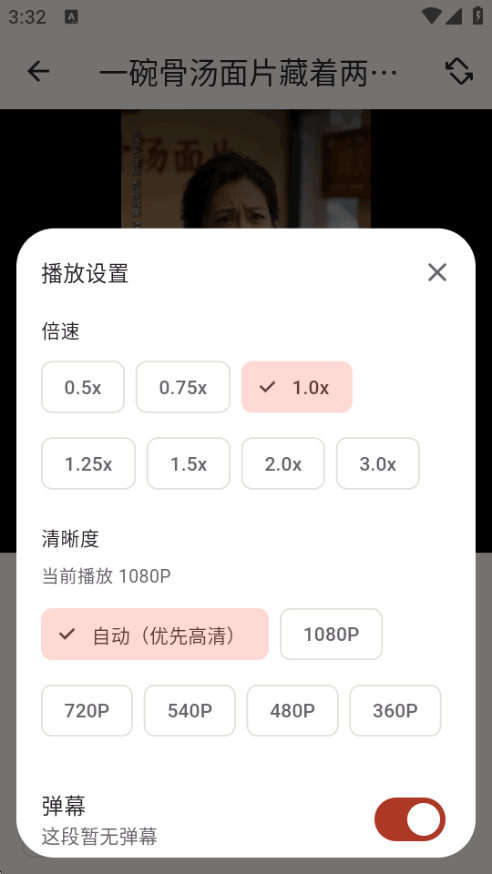
Task: Switch speed to 1.5x
Action: (188, 464)
